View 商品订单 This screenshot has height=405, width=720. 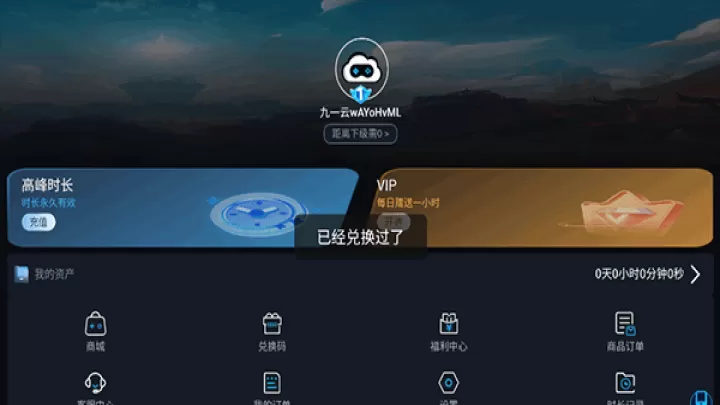click(x=625, y=330)
